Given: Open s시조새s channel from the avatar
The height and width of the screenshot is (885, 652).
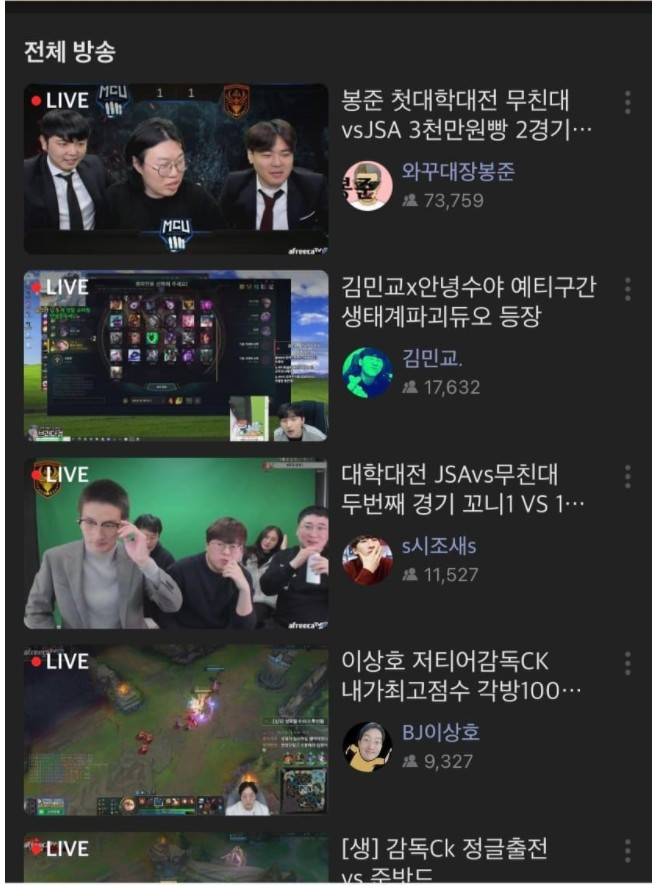Looking at the screenshot, I should pyautogui.click(x=367, y=560).
